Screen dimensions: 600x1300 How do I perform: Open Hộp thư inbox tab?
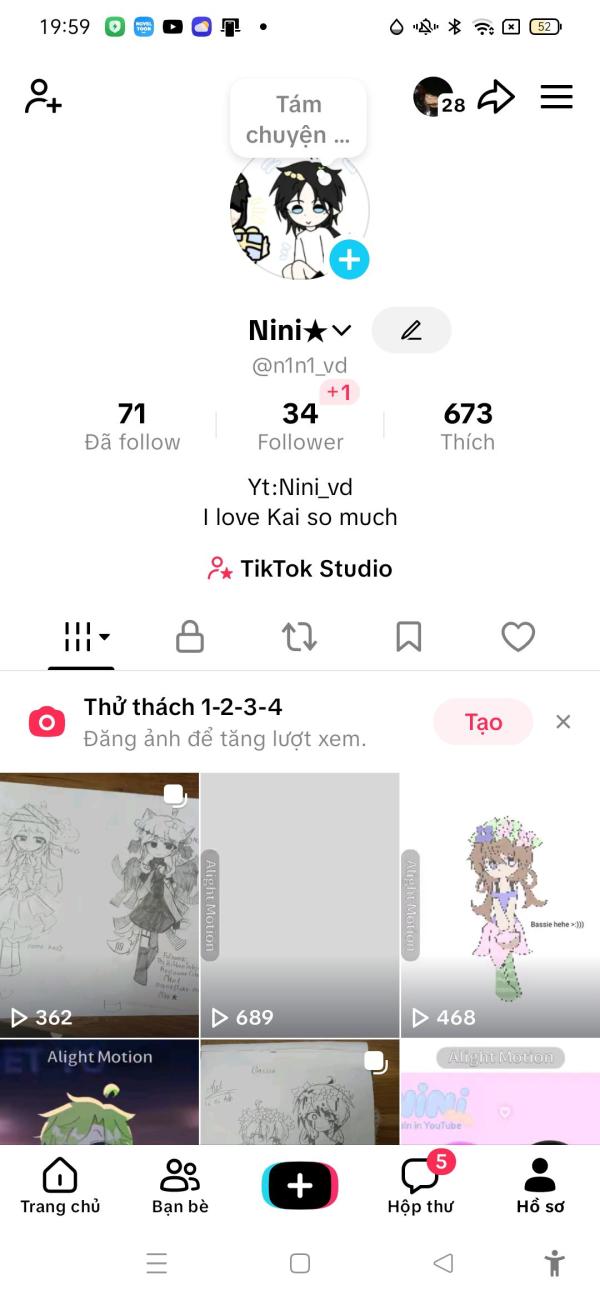click(x=420, y=1187)
